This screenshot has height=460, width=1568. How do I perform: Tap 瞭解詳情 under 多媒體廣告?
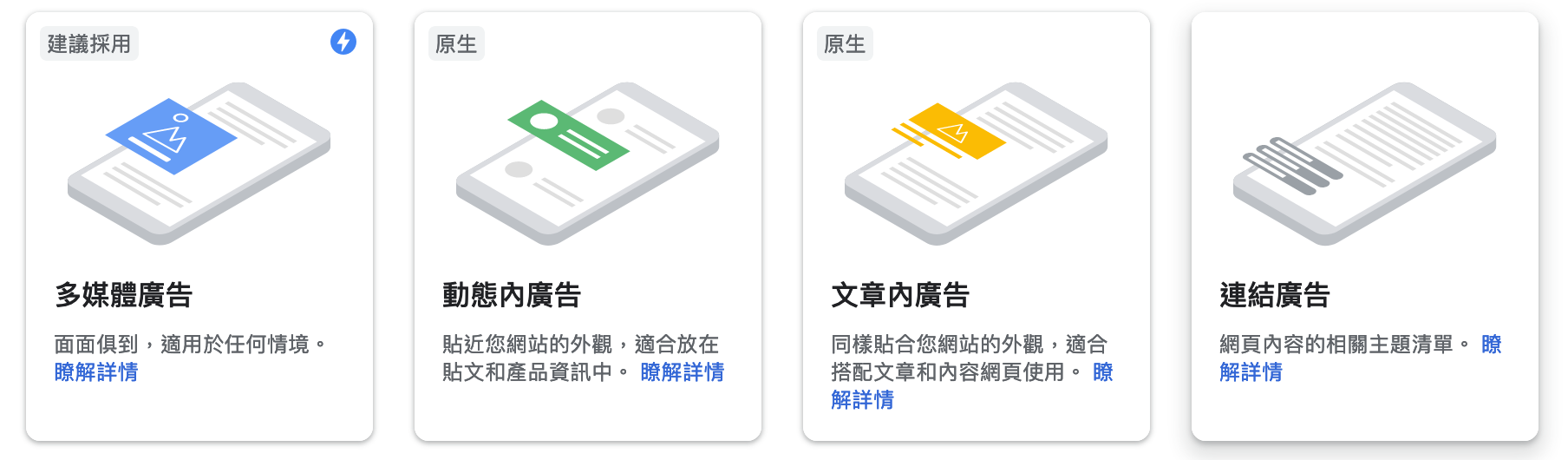pos(96,372)
